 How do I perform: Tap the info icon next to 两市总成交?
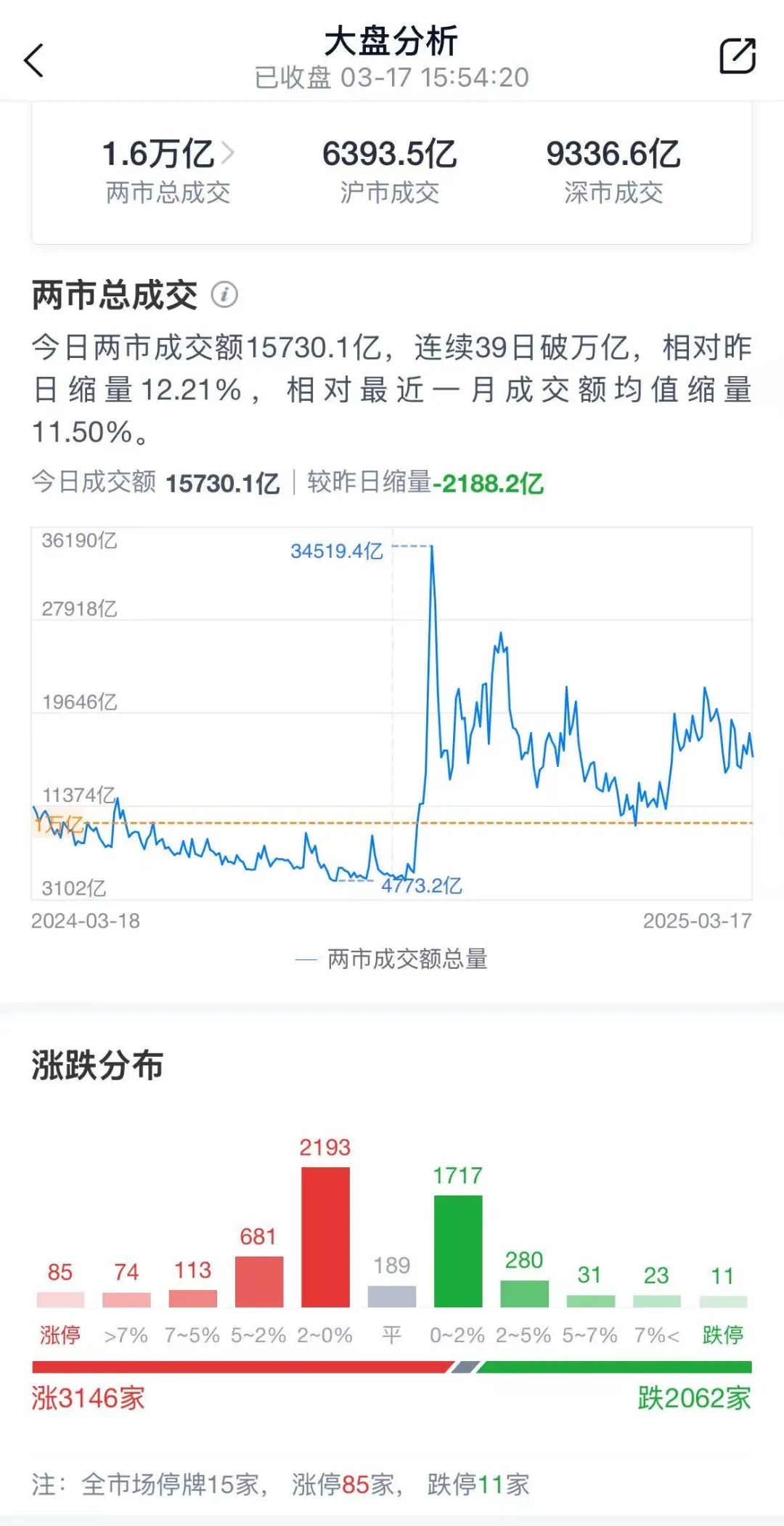pos(226,293)
